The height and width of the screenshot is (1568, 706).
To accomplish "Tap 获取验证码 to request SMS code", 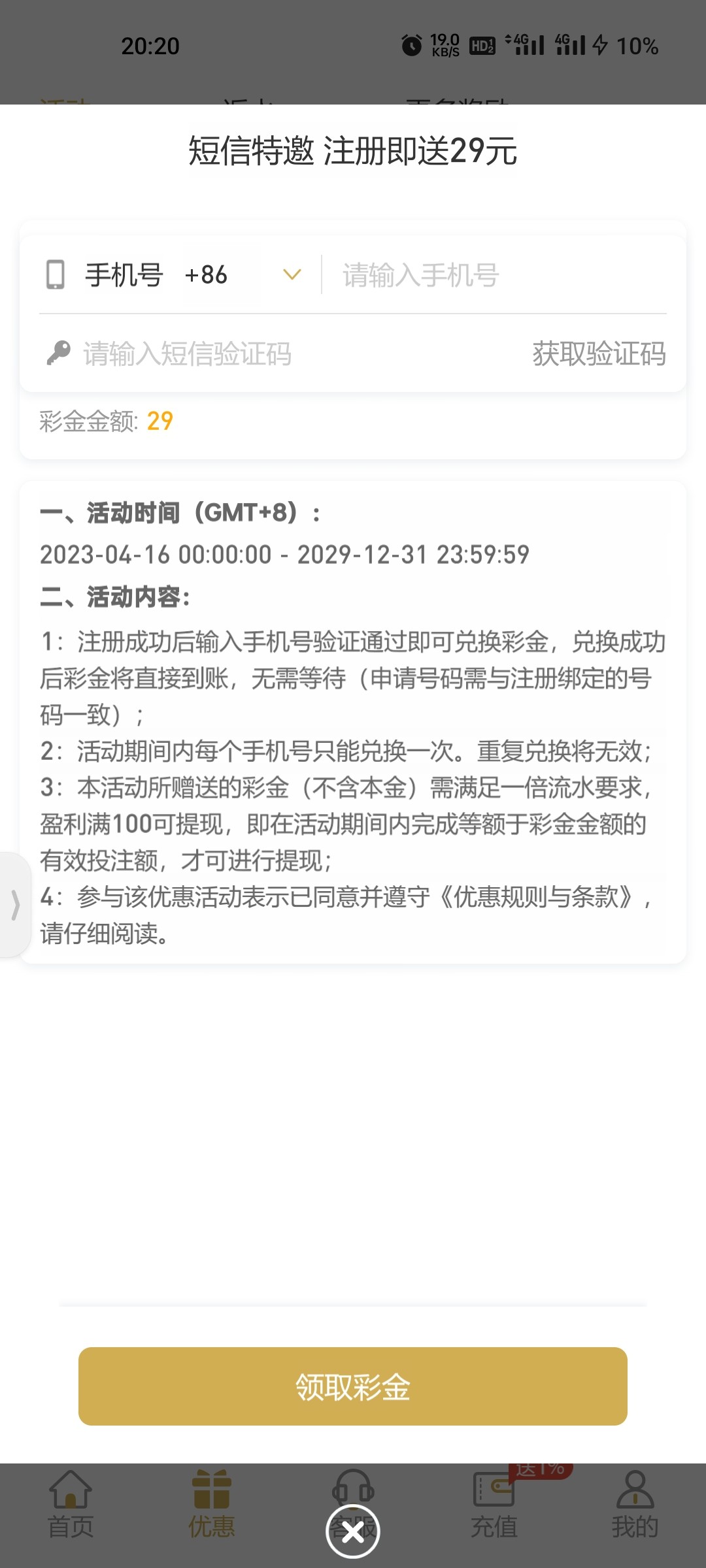I will tap(599, 354).
